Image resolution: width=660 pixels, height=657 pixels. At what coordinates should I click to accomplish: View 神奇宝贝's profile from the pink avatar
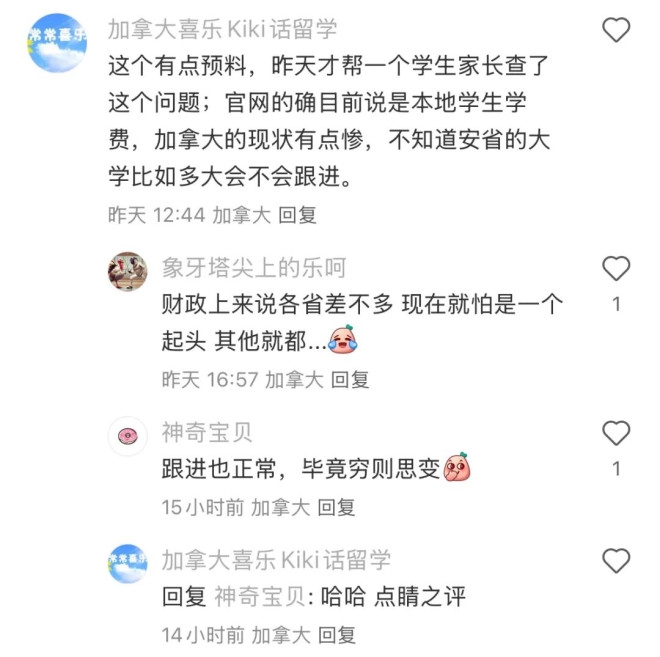(x=127, y=435)
